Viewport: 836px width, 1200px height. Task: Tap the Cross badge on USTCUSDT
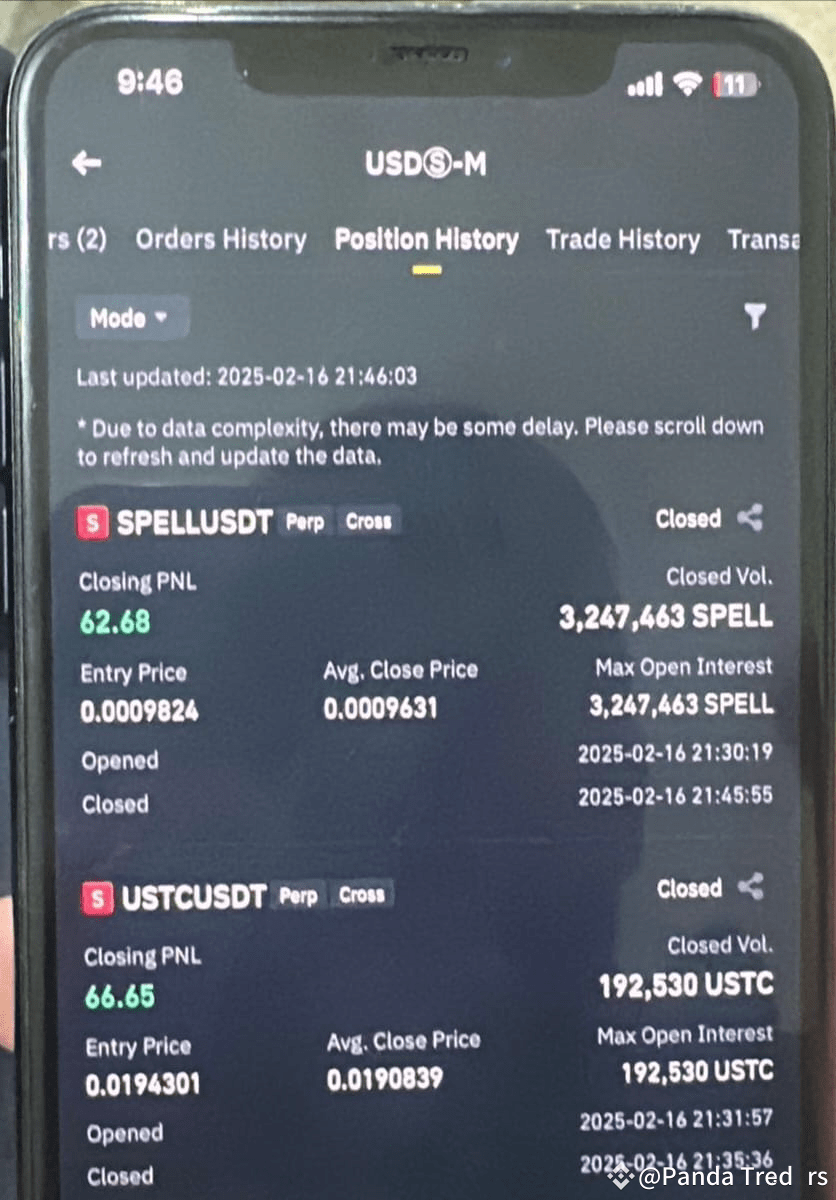(361, 897)
